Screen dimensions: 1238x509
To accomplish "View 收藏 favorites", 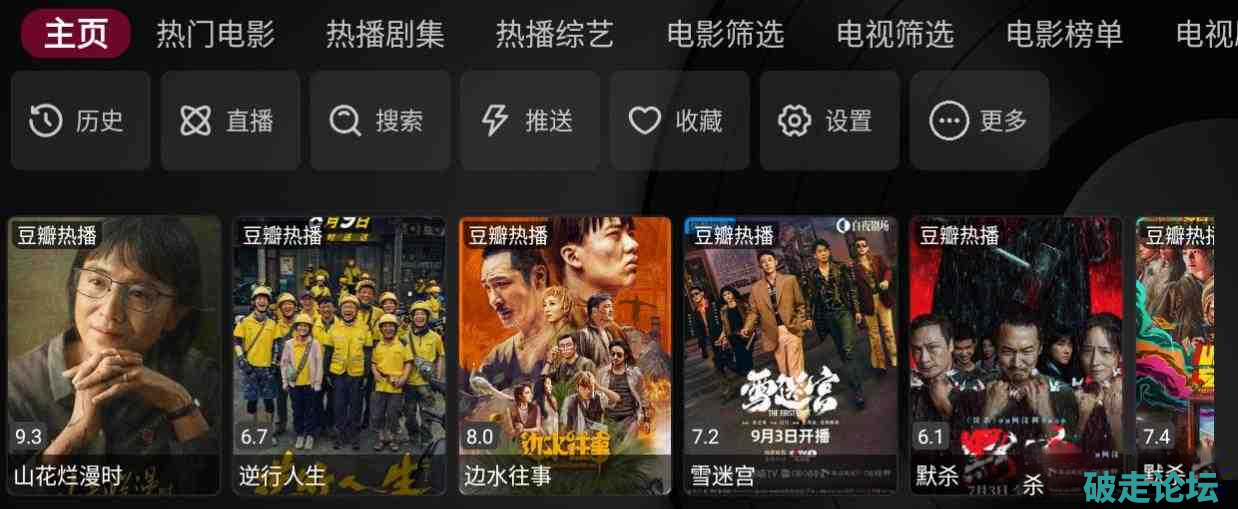I will tap(680, 121).
